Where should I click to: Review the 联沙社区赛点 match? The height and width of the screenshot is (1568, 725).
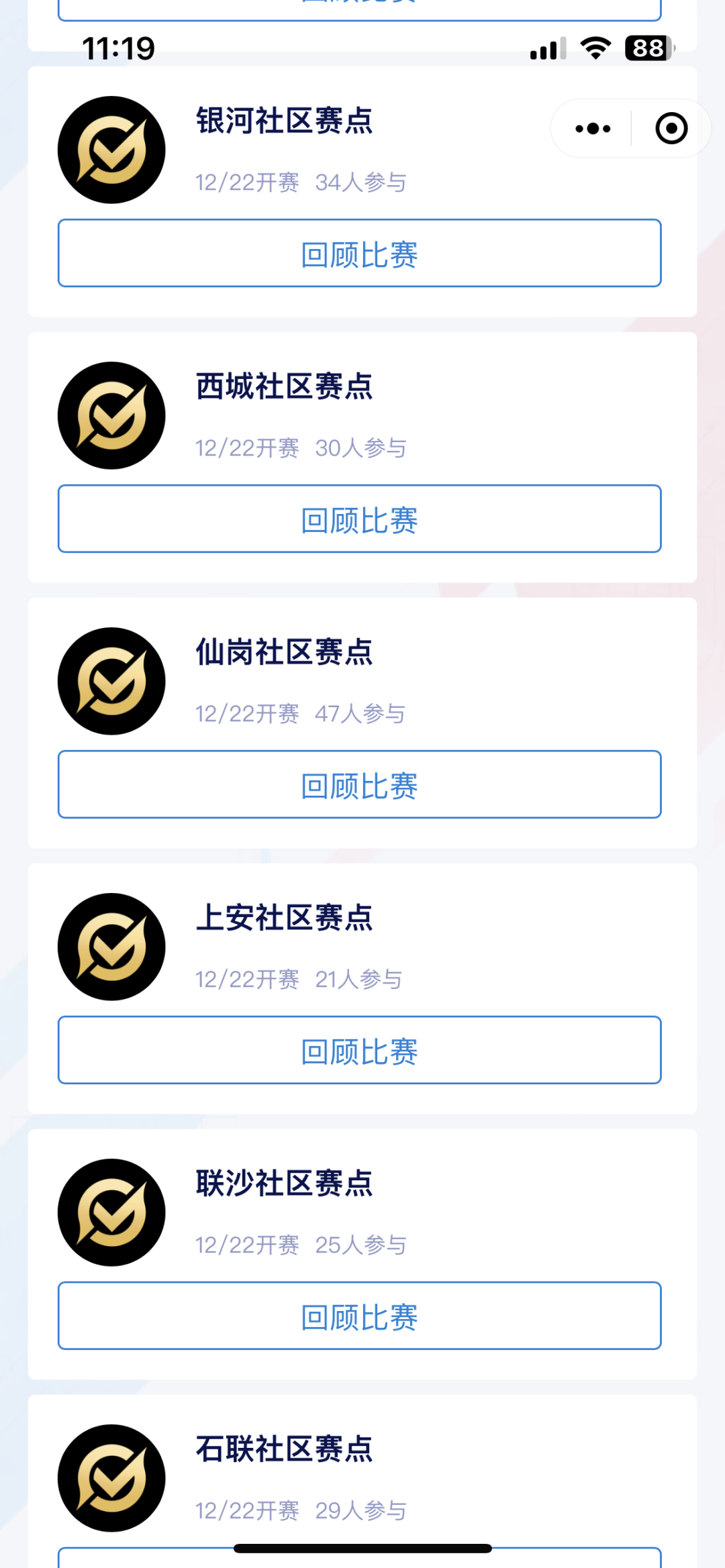point(360,1316)
